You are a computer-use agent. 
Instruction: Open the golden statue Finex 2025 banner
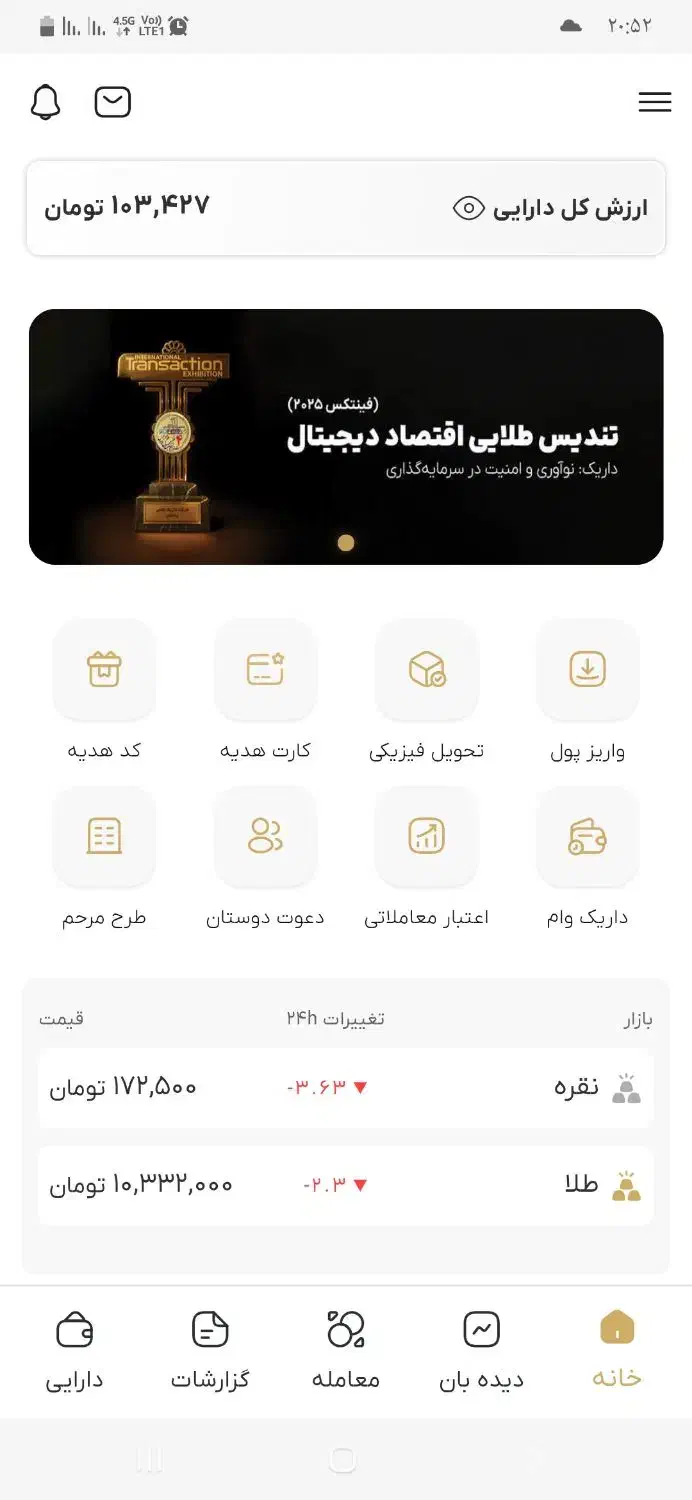pyautogui.click(x=346, y=437)
